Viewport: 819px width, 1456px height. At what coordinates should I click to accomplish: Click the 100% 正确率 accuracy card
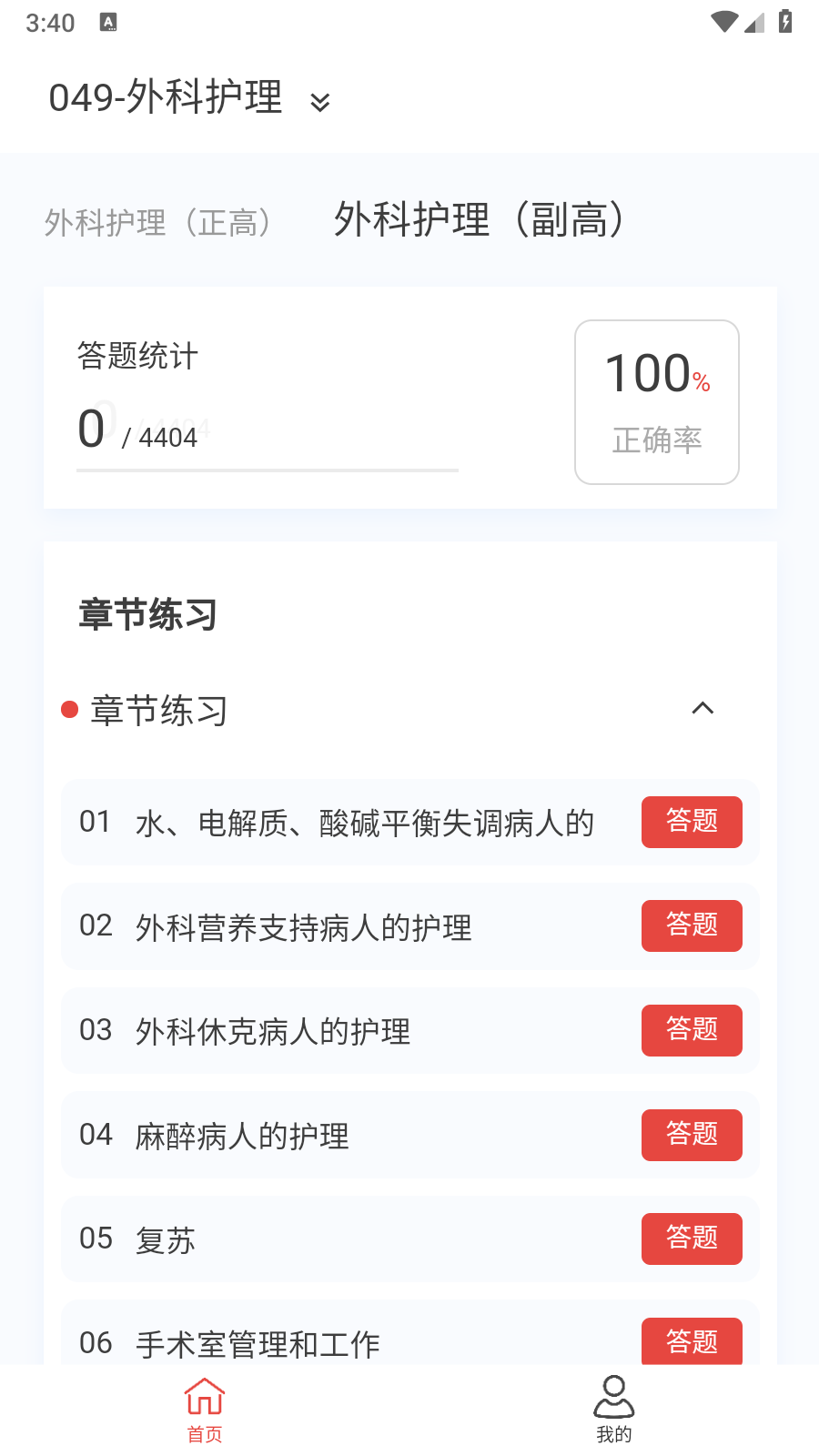pyautogui.click(x=656, y=401)
